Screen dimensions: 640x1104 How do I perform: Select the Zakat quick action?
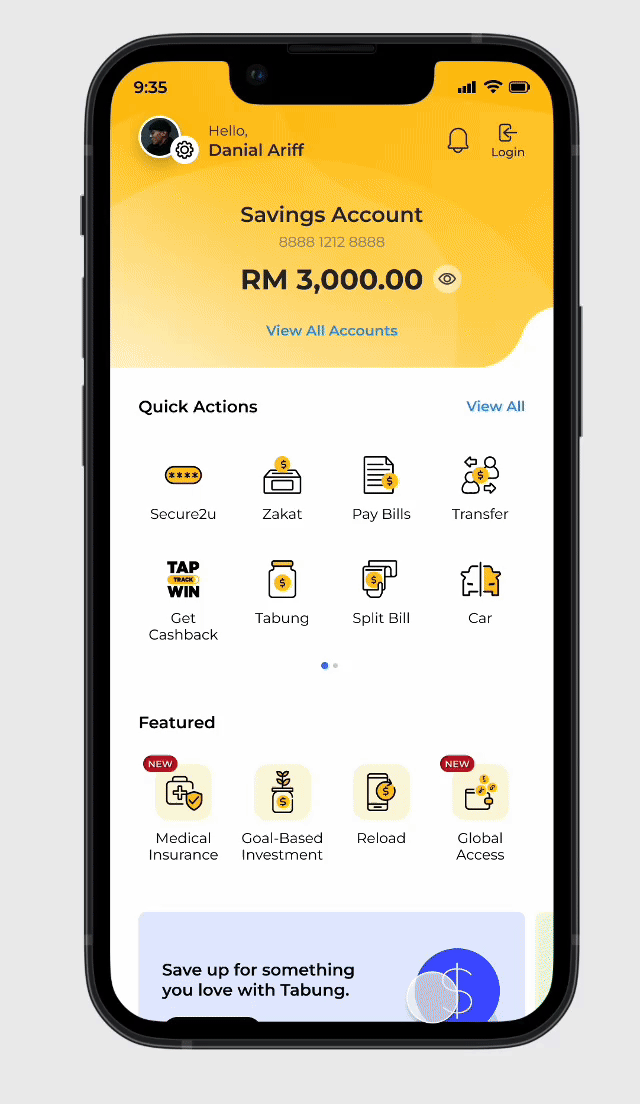tap(282, 488)
